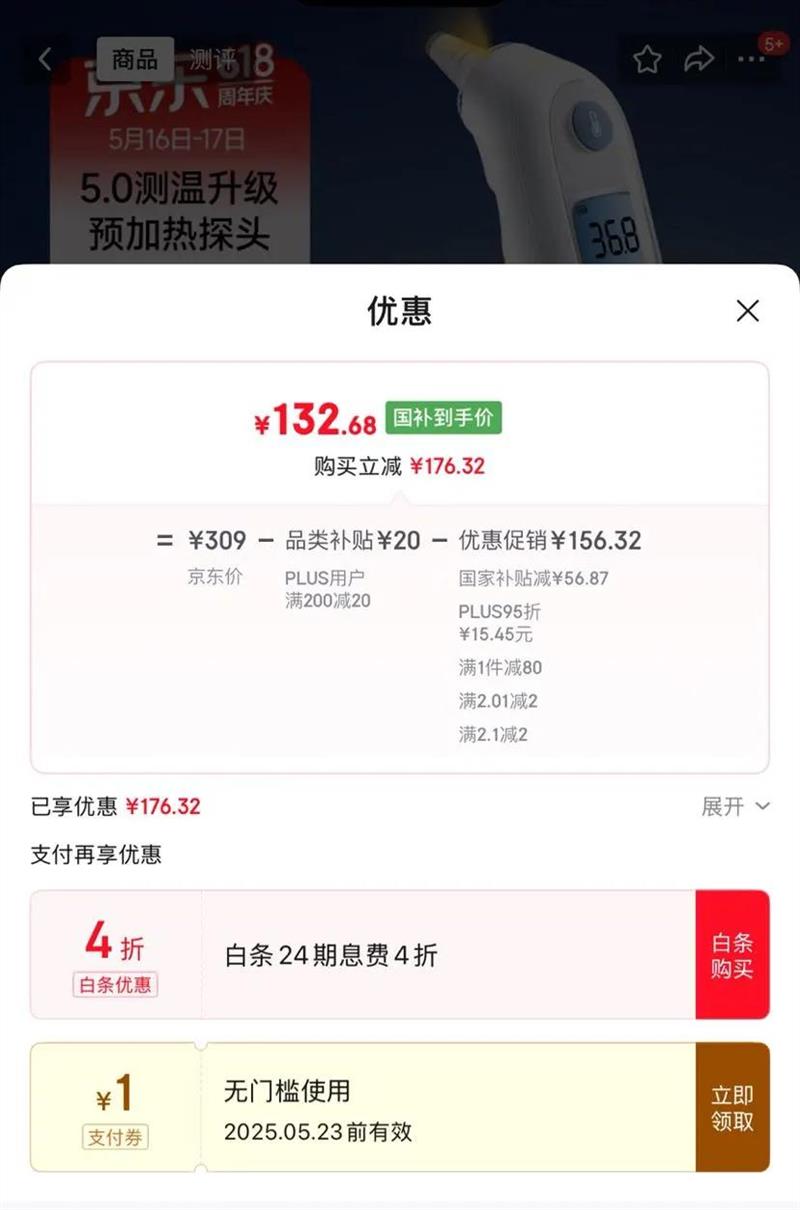
Task: Tap 白条购买 to buy with Baitiao
Action: [732, 955]
